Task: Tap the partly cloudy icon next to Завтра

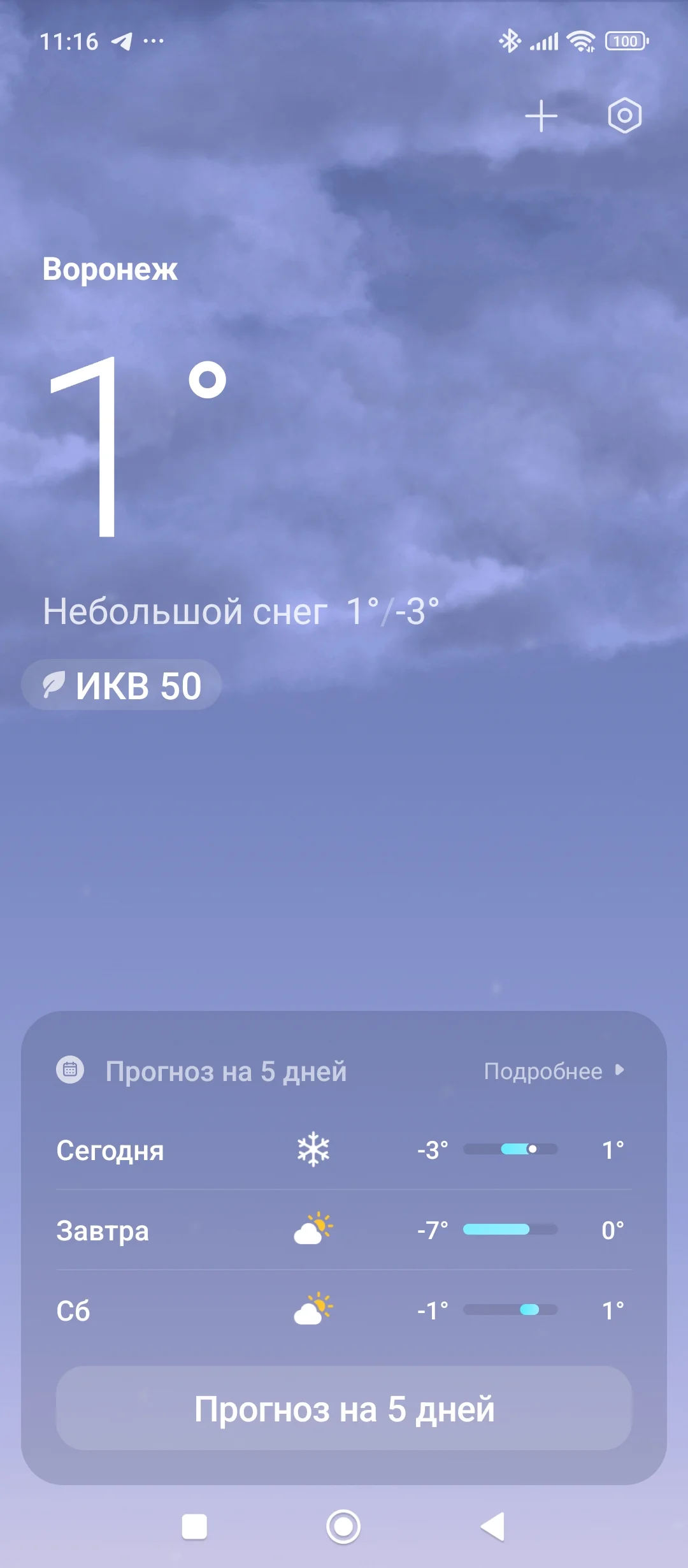Action: click(x=312, y=1230)
